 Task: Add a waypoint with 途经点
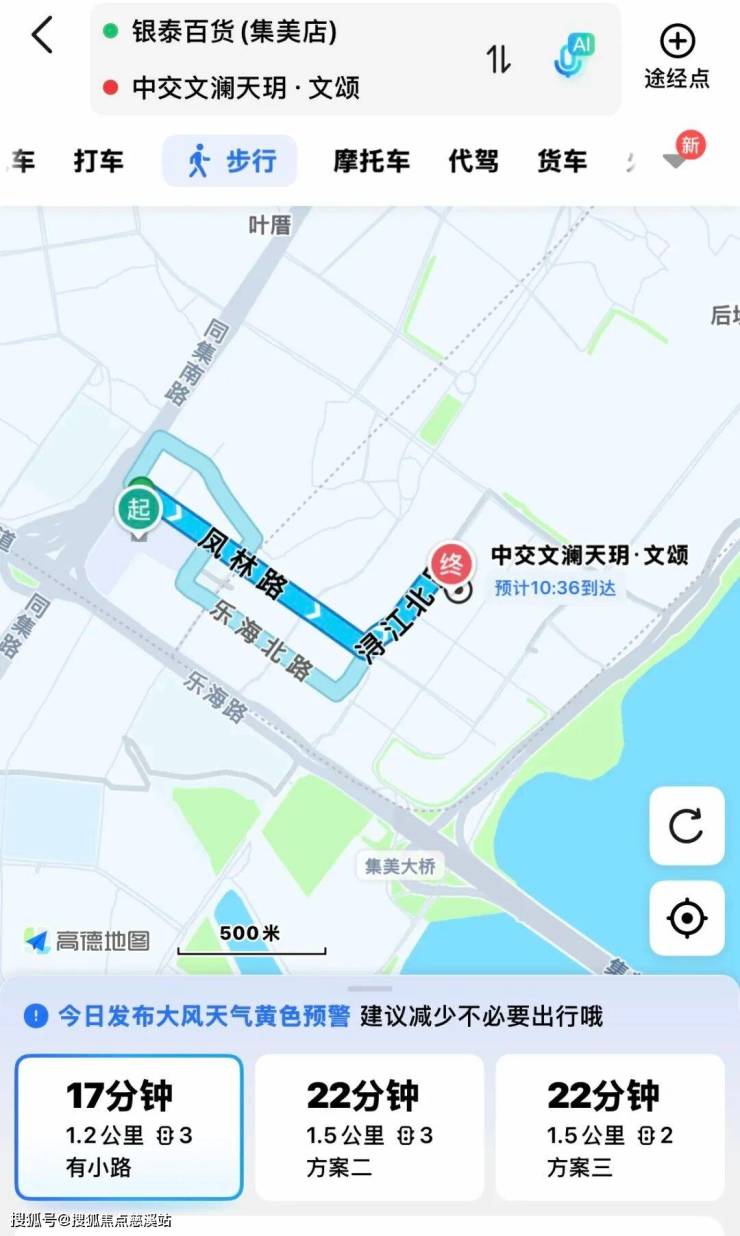[x=677, y=58]
